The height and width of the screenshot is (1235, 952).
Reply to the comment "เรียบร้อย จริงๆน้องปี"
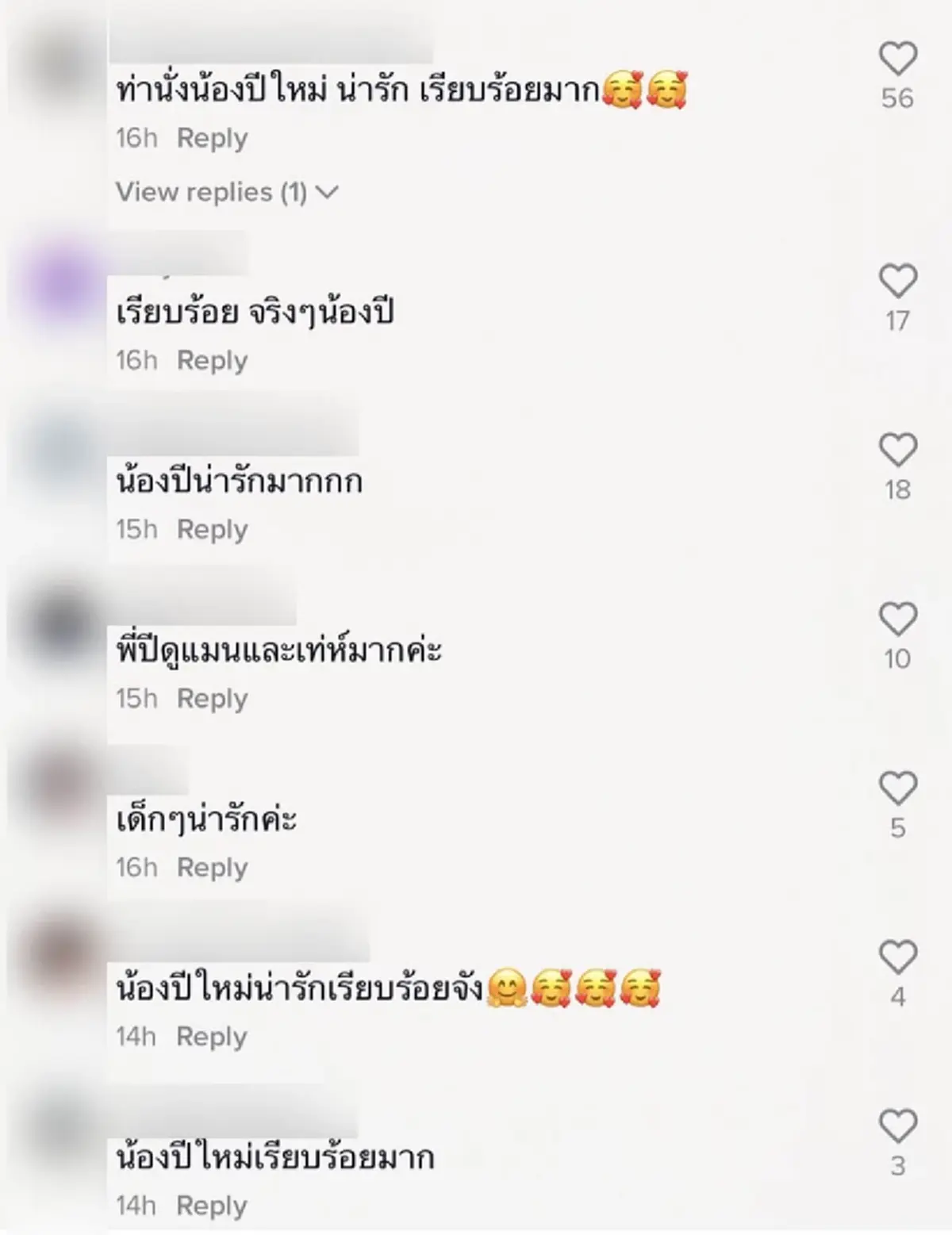pyautogui.click(x=210, y=359)
